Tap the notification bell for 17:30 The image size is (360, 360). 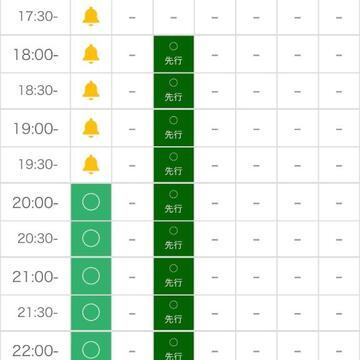pos(91,17)
